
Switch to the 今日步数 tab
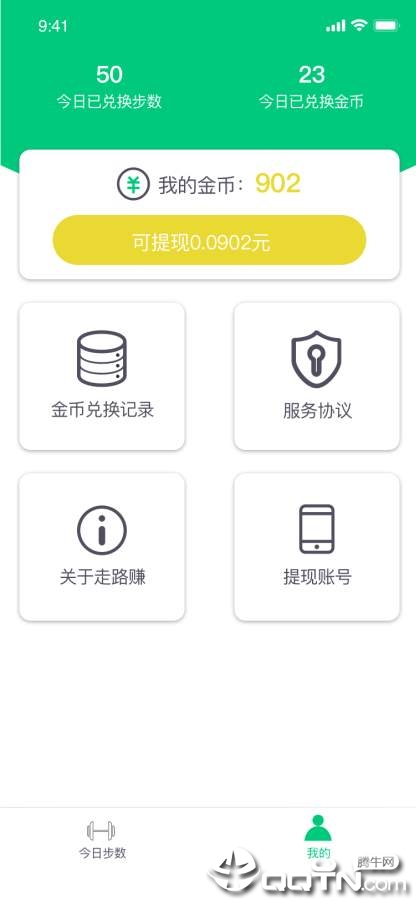point(102,840)
